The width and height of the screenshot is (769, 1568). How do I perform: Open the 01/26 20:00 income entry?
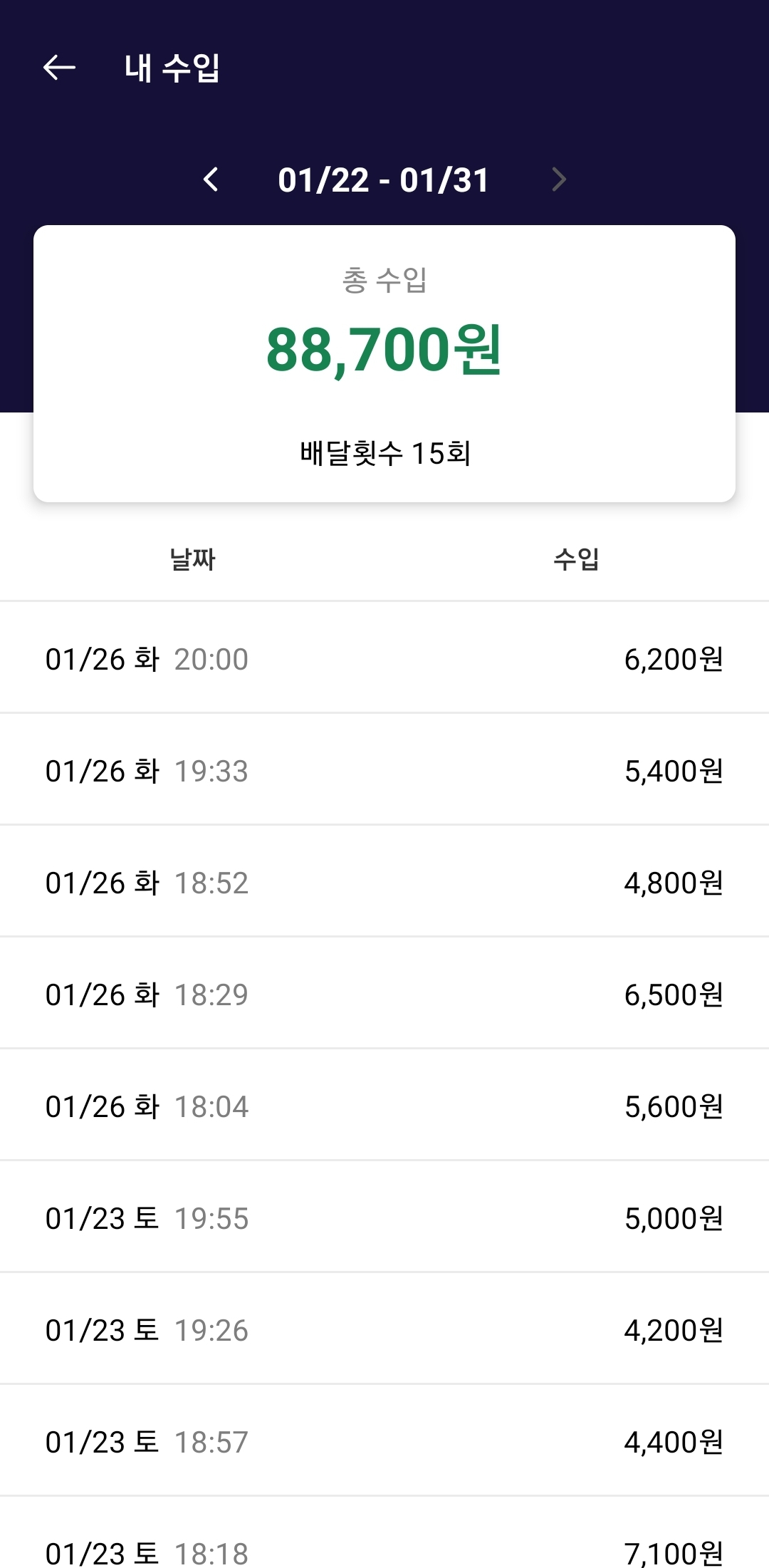[384, 658]
